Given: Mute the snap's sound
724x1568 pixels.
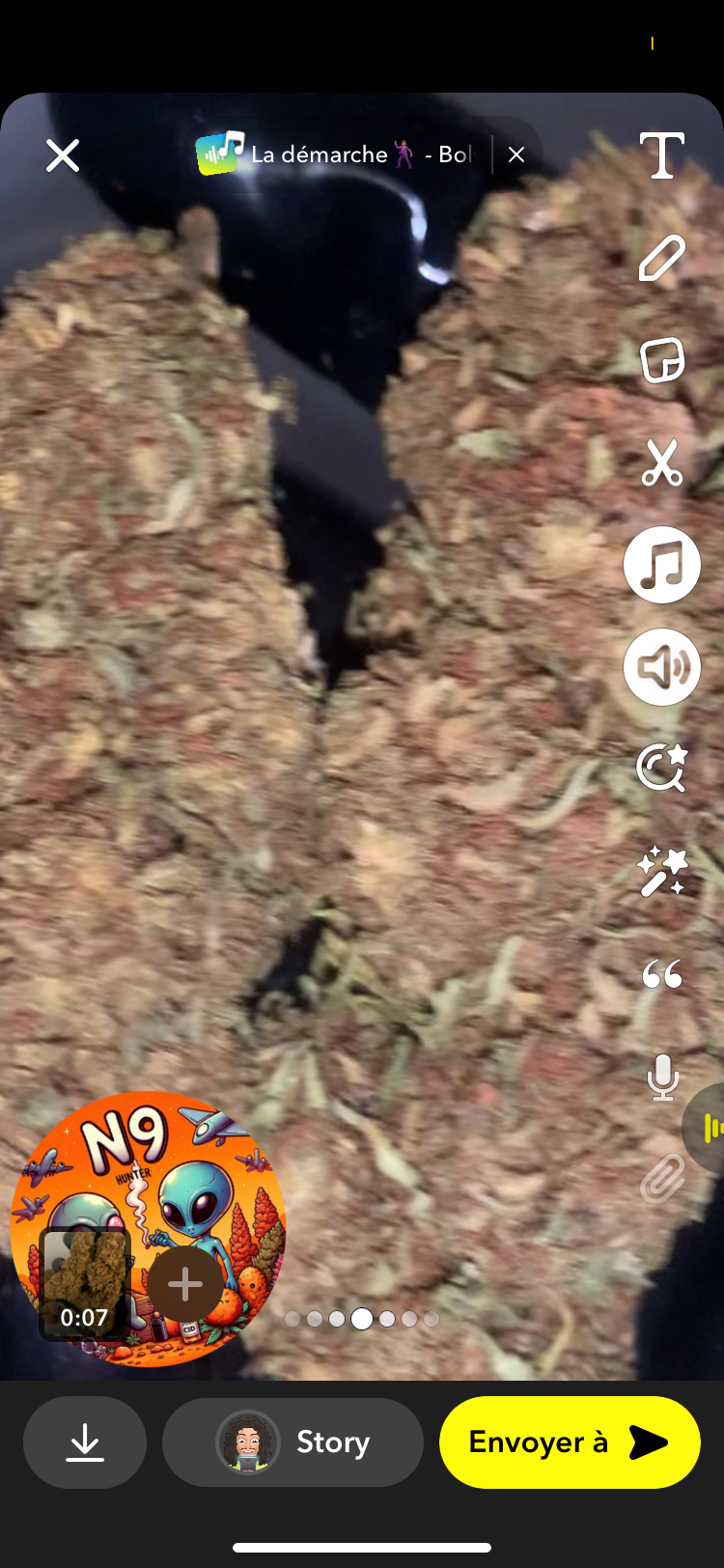Looking at the screenshot, I should coord(662,667).
